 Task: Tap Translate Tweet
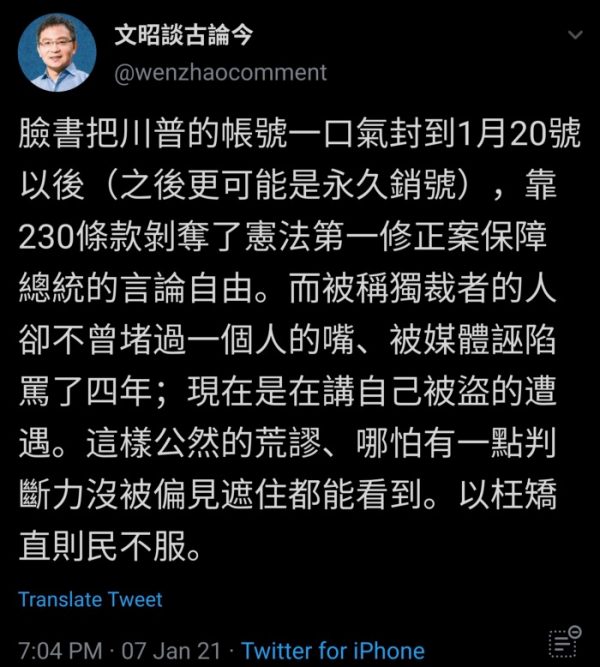pos(90,599)
